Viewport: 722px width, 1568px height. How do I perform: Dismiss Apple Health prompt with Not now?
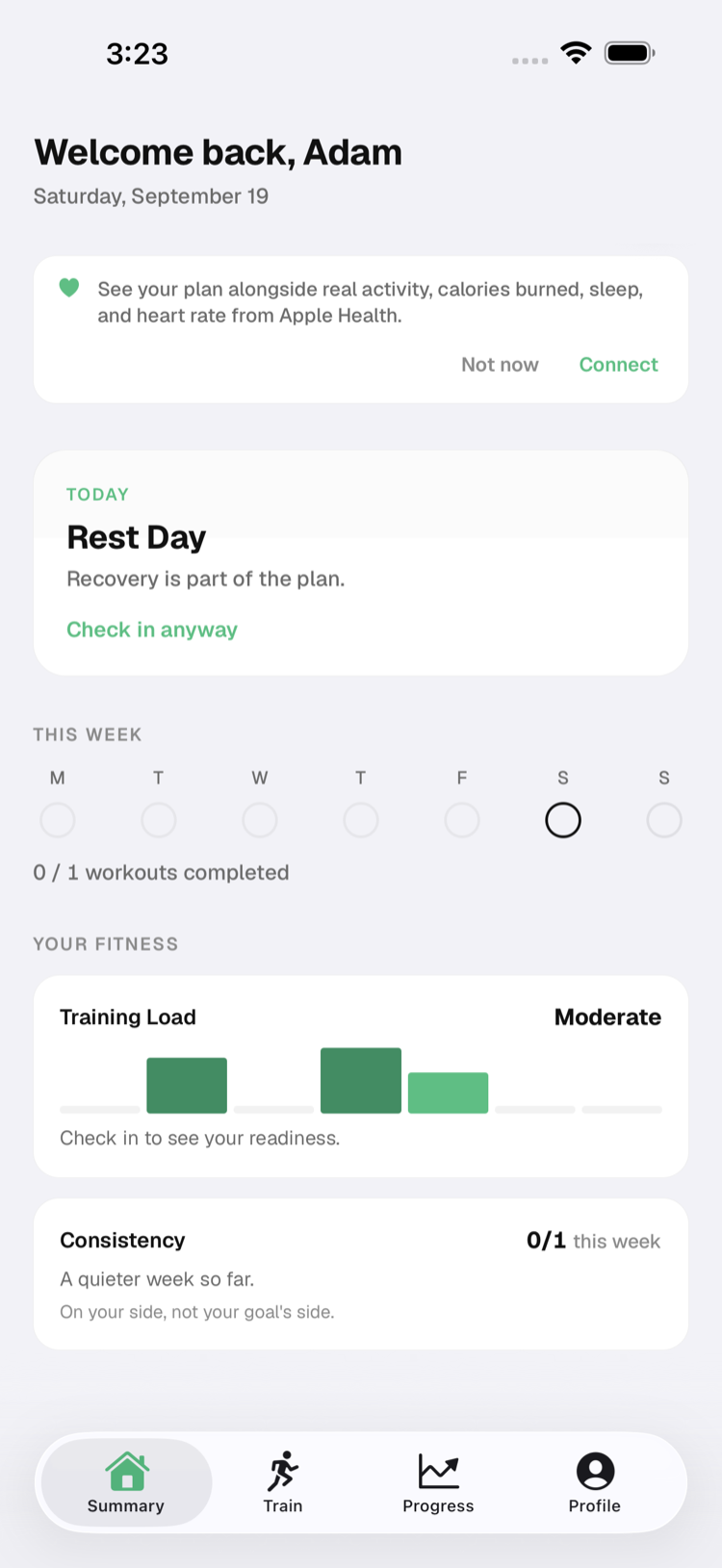click(x=500, y=365)
